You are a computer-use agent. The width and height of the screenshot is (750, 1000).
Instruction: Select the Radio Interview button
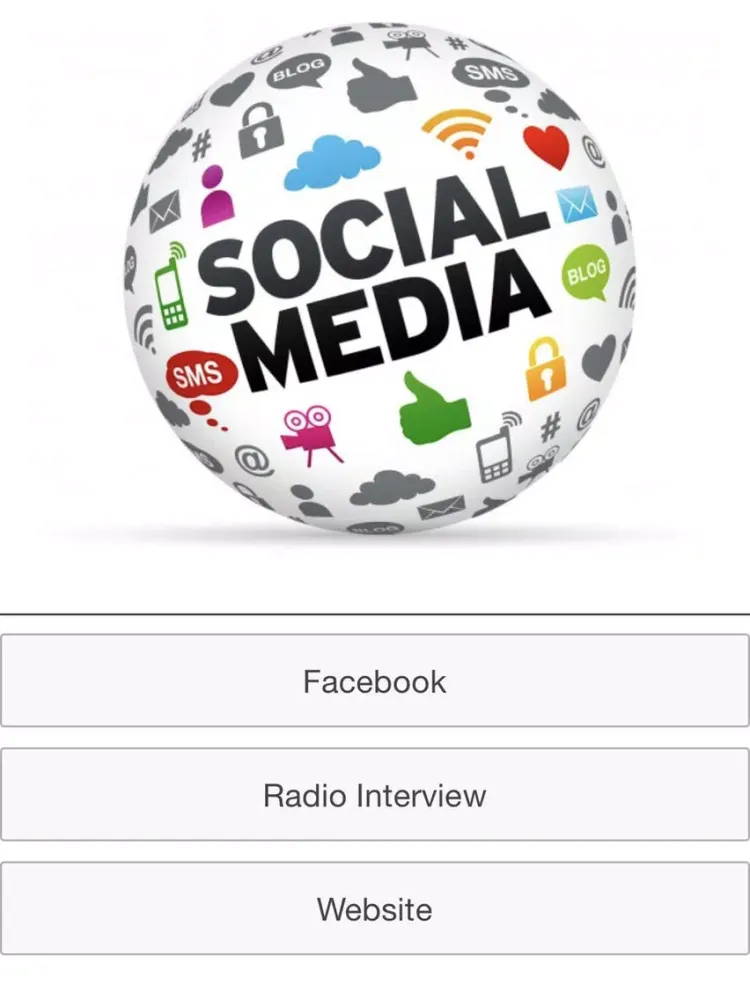pos(375,795)
